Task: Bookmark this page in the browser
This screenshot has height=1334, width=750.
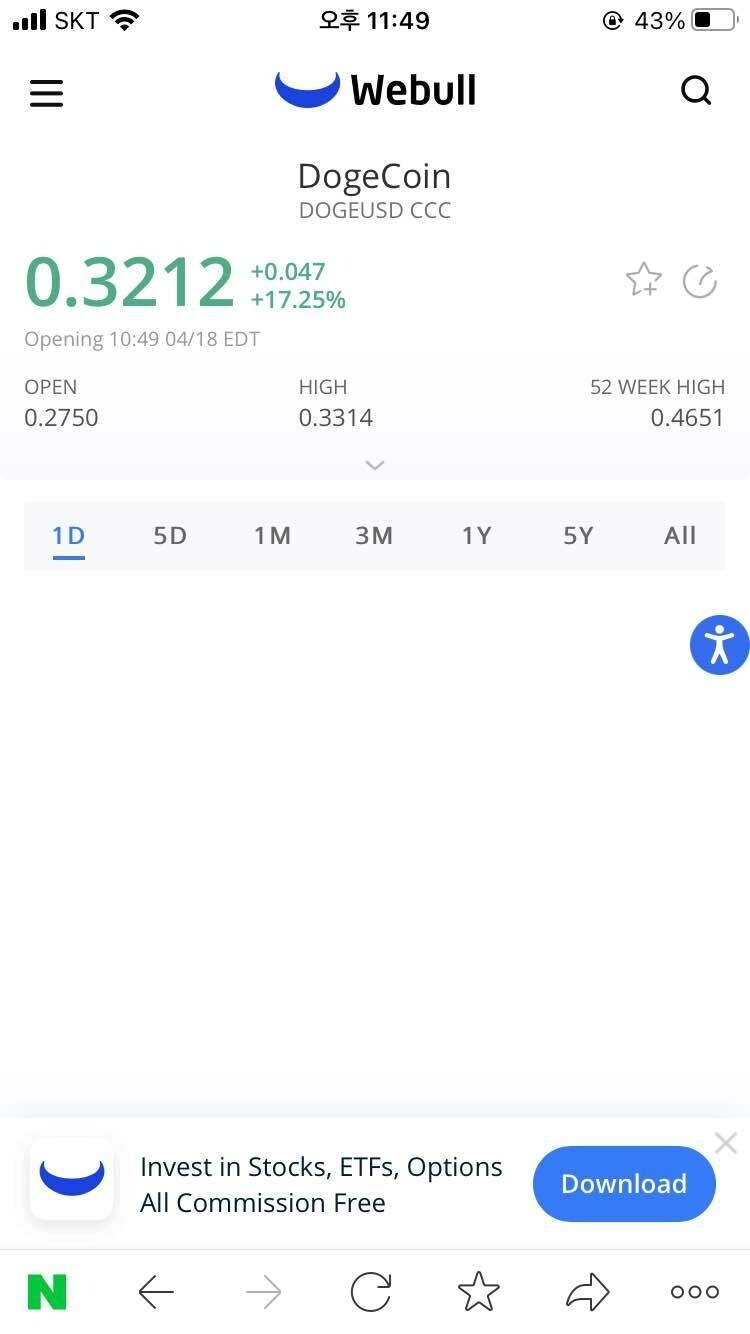Action: 479,1293
